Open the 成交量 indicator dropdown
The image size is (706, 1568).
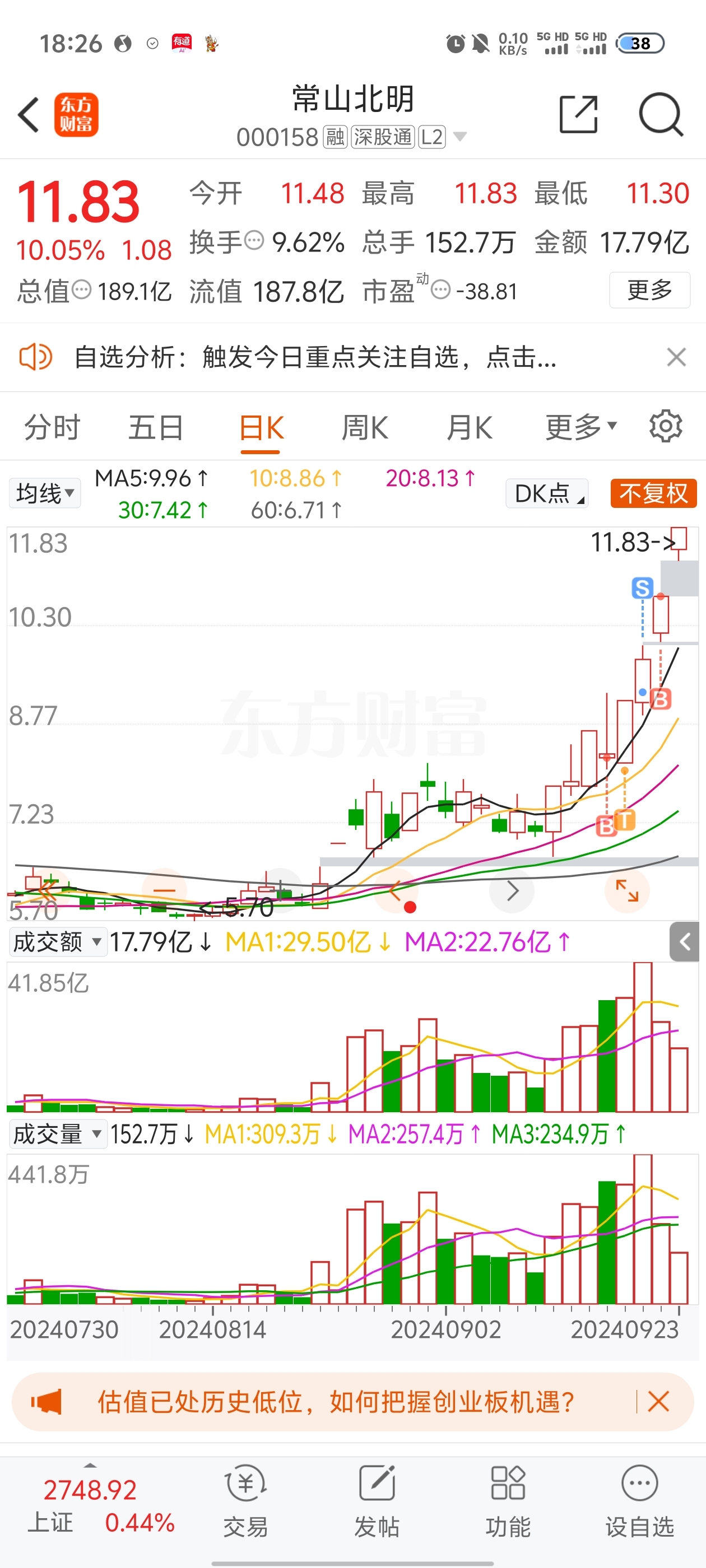coord(57,1133)
